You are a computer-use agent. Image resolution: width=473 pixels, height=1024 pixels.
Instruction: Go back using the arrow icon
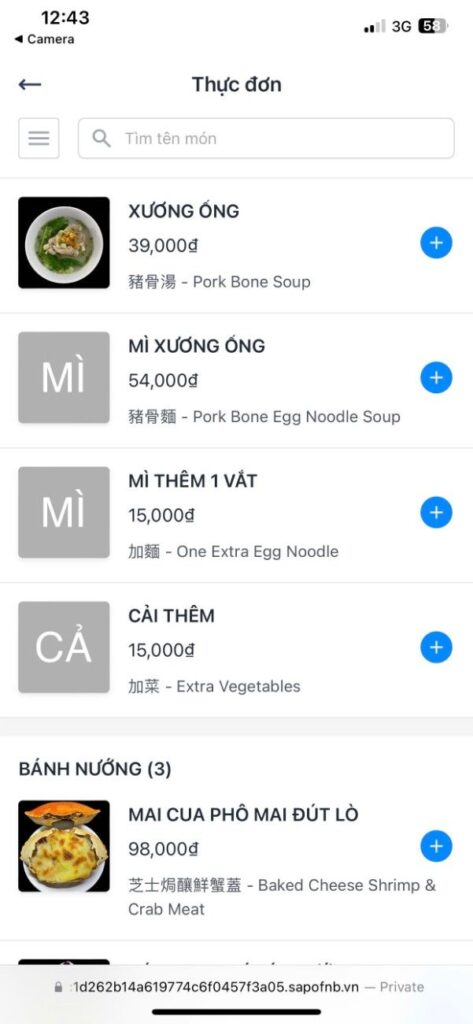pos(30,84)
